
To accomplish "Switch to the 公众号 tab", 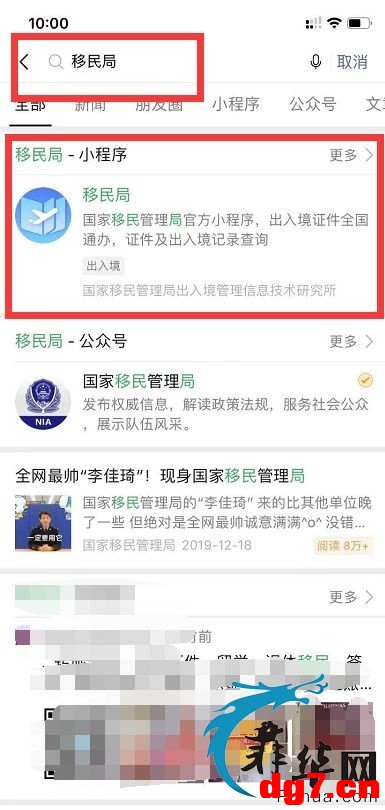I will point(312,104).
